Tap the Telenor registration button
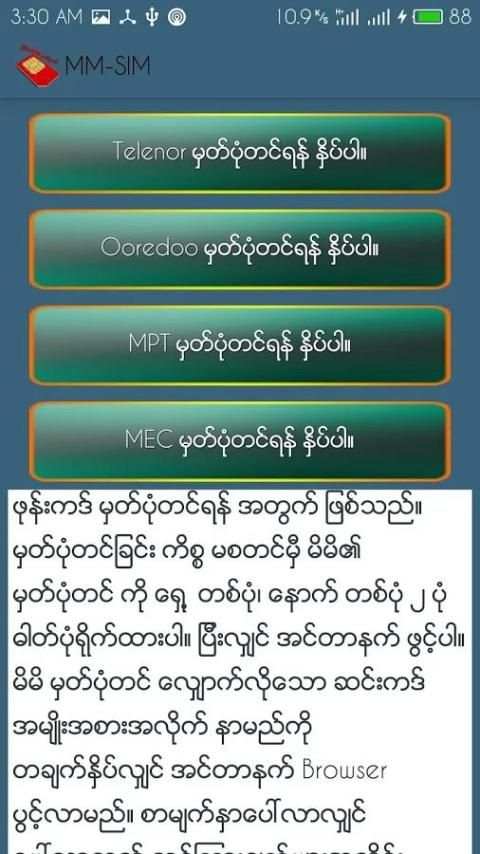The width and height of the screenshot is (480, 854). click(x=240, y=154)
